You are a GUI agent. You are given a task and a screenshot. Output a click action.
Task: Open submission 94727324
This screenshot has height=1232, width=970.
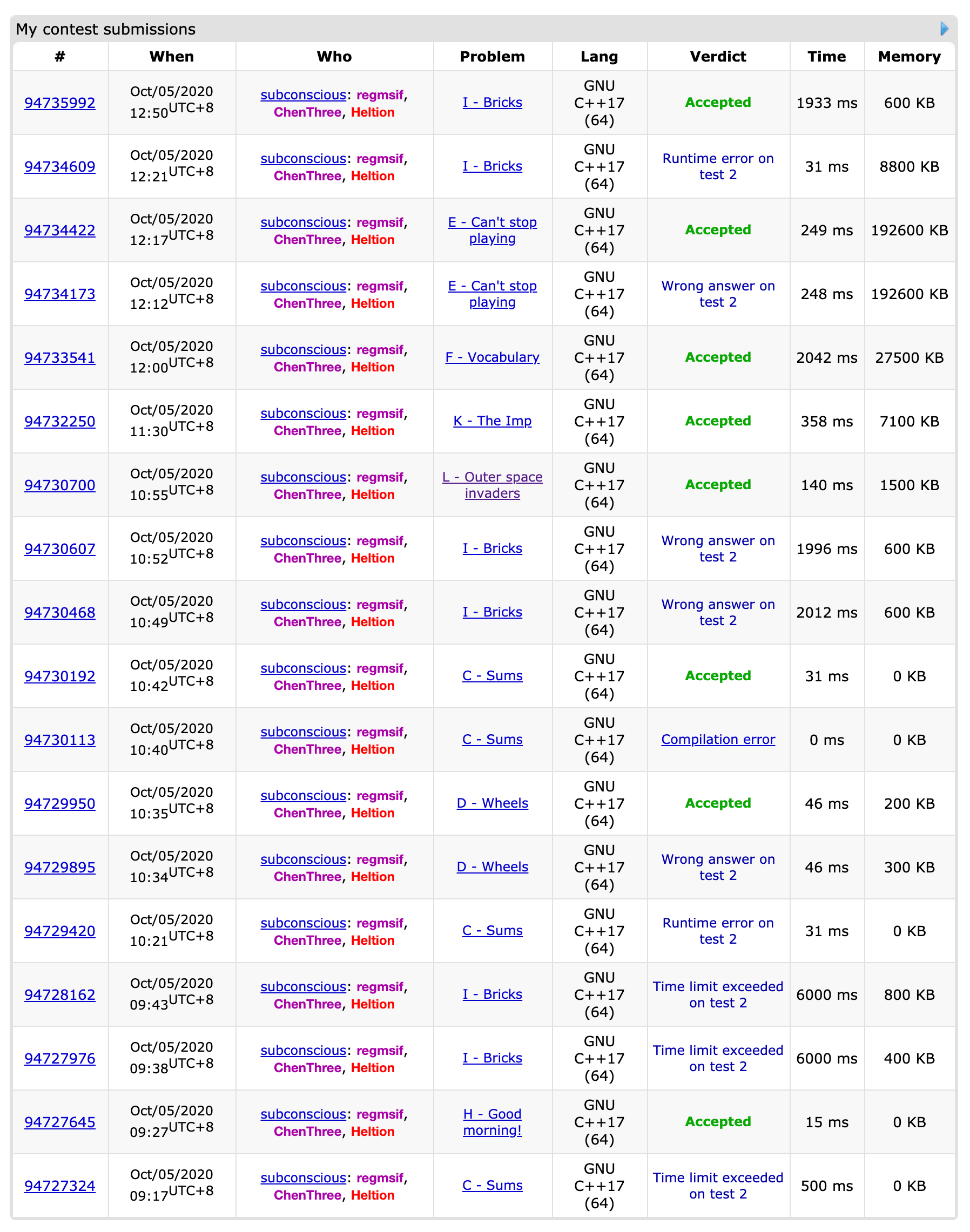tap(59, 1186)
